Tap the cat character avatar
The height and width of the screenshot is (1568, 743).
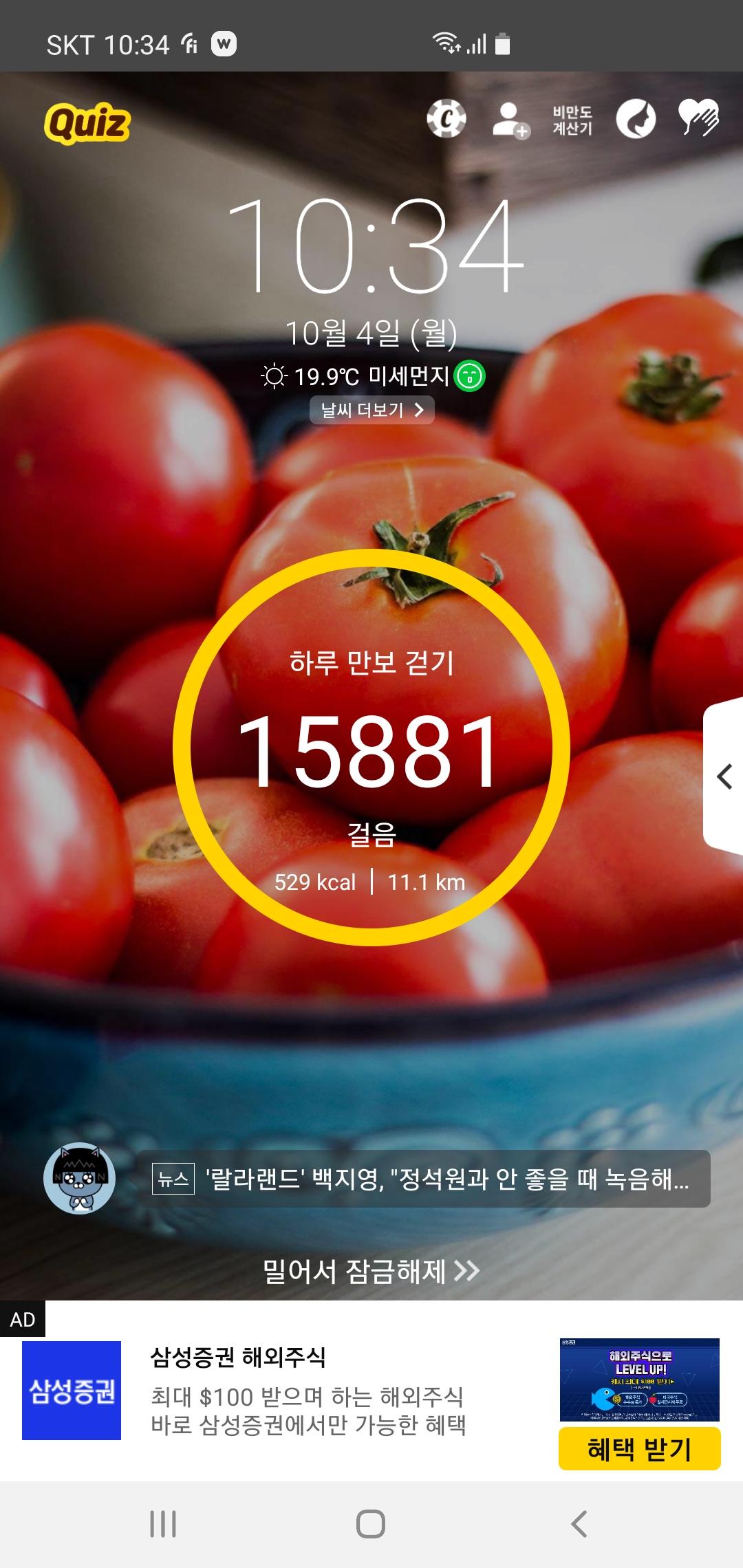click(x=80, y=1179)
